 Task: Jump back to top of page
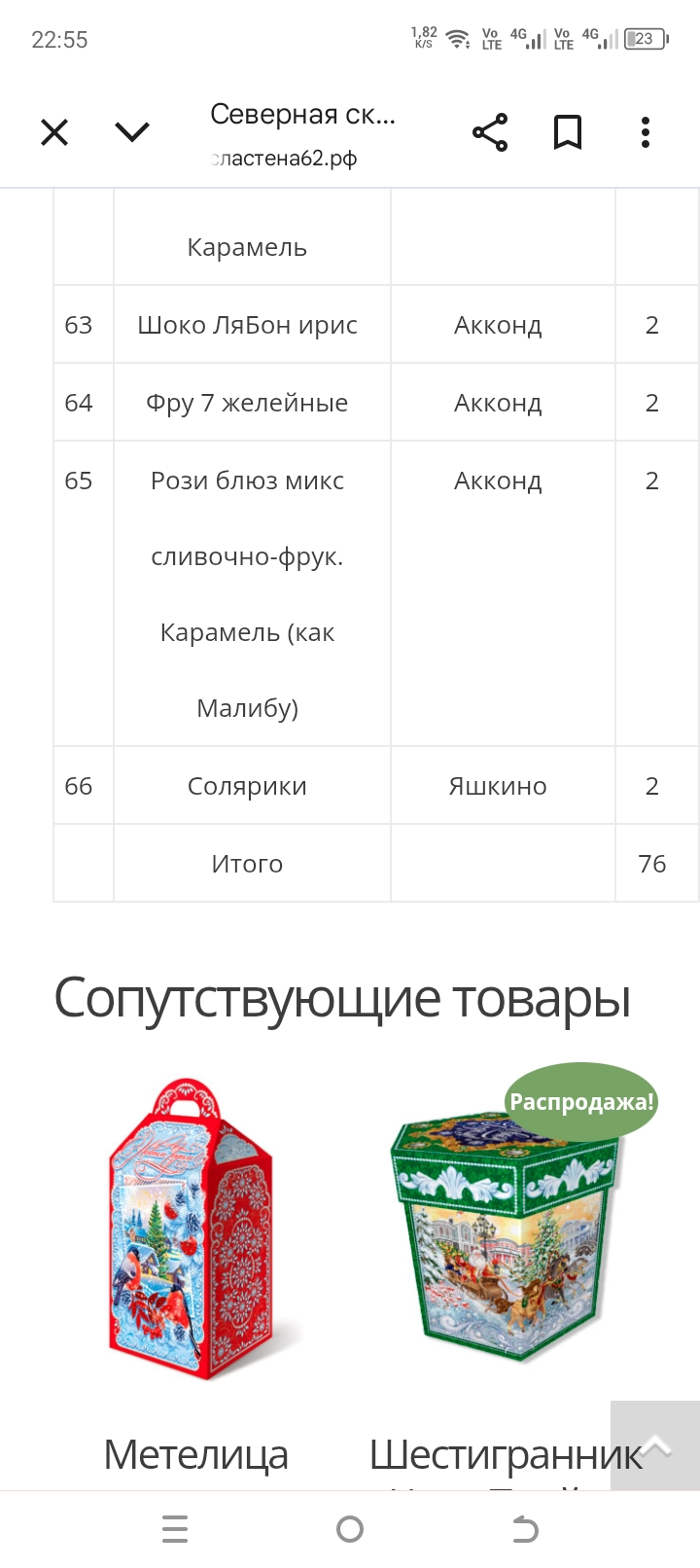pyautogui.click(x=655, y=1445)
